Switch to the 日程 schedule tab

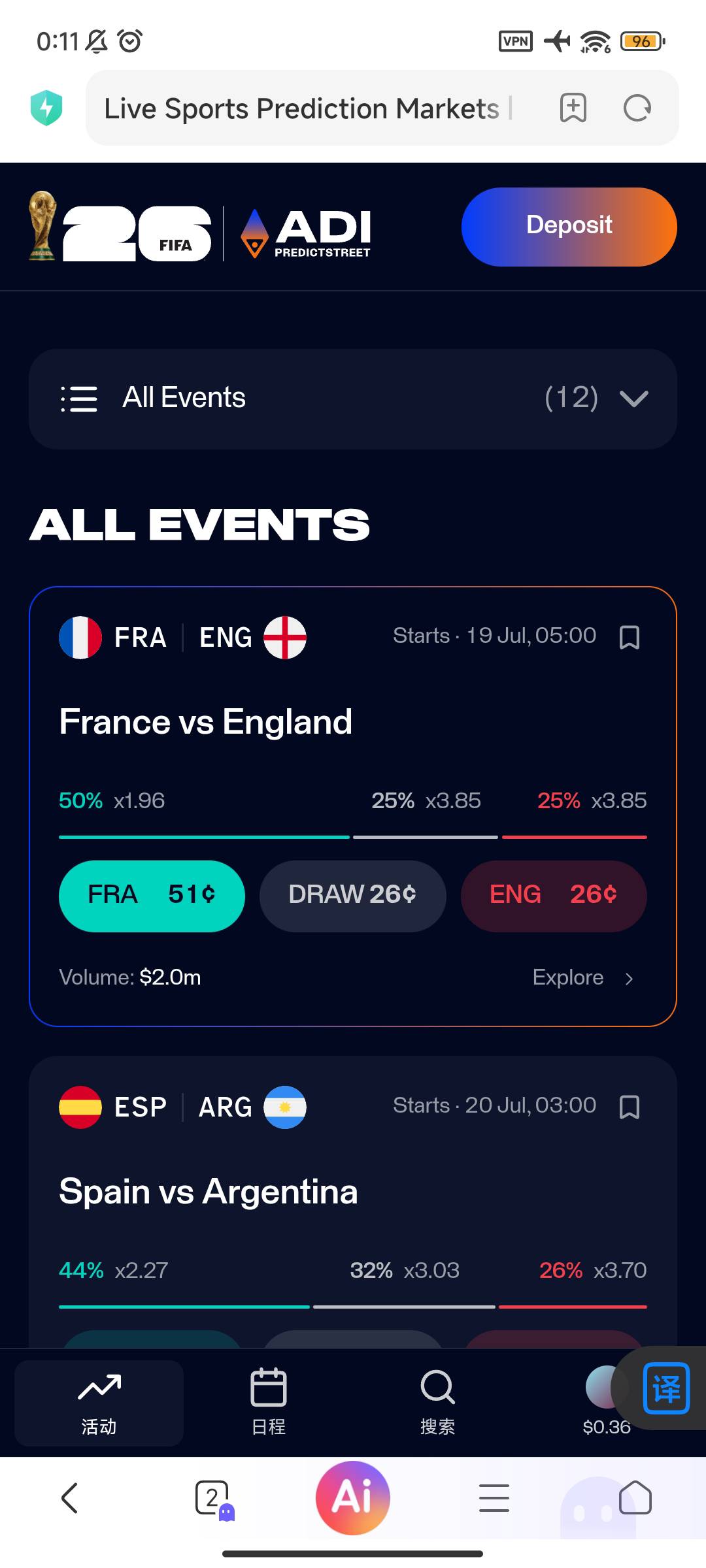click(x=269, y=1402)
